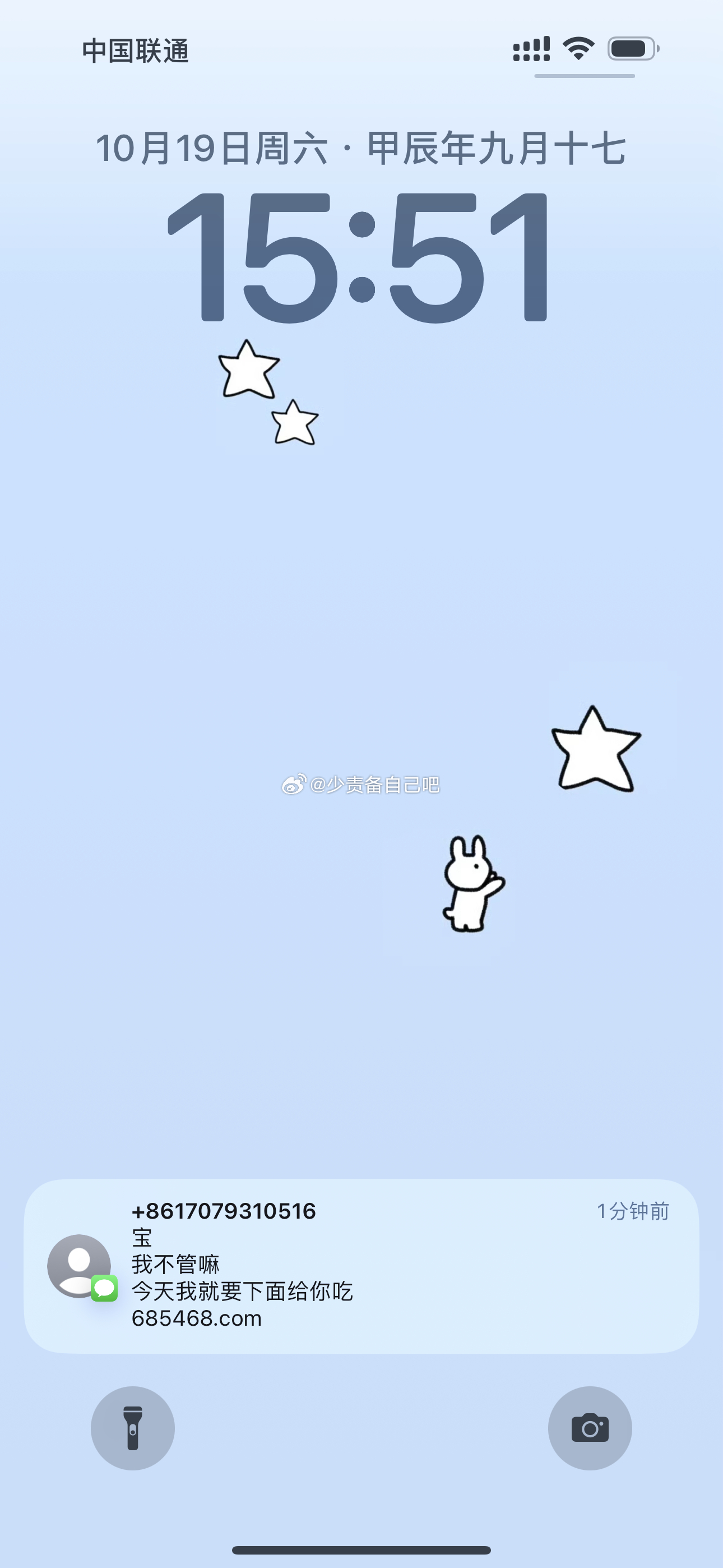The image size is (723, 1568).
Task: Open the camera from lock screen
Action: [590, 1428]
